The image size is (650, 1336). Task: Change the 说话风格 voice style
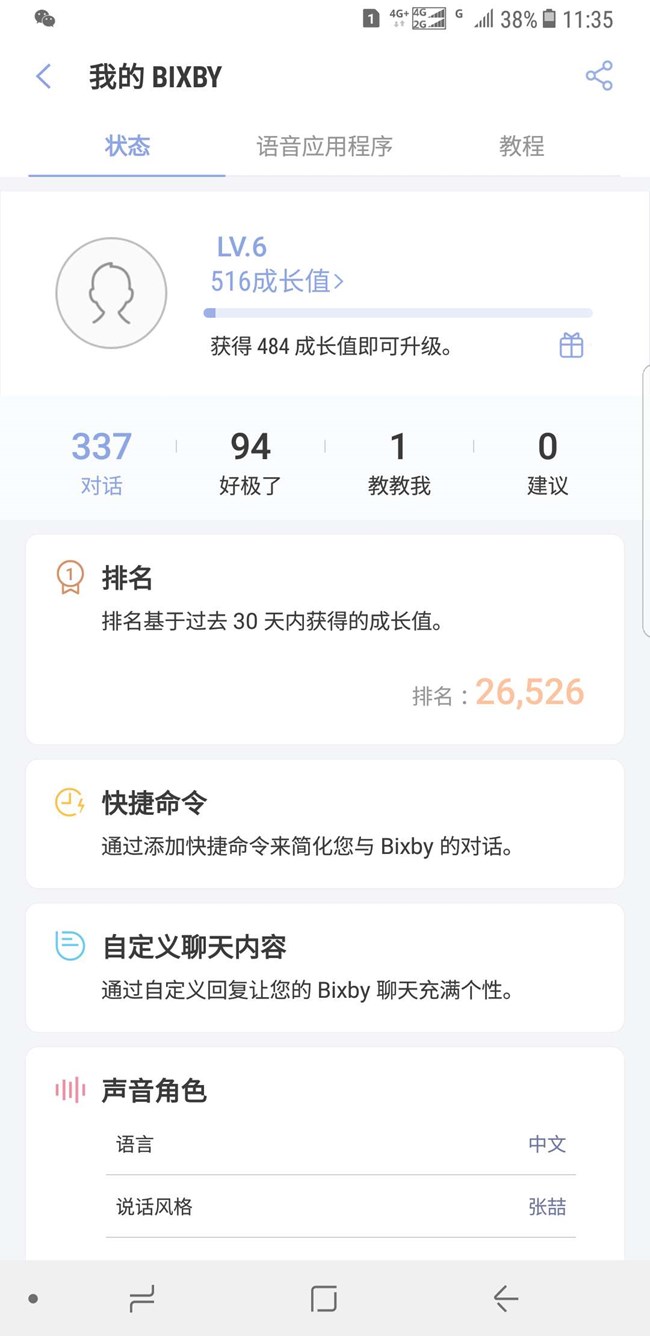coord(340,1207)
